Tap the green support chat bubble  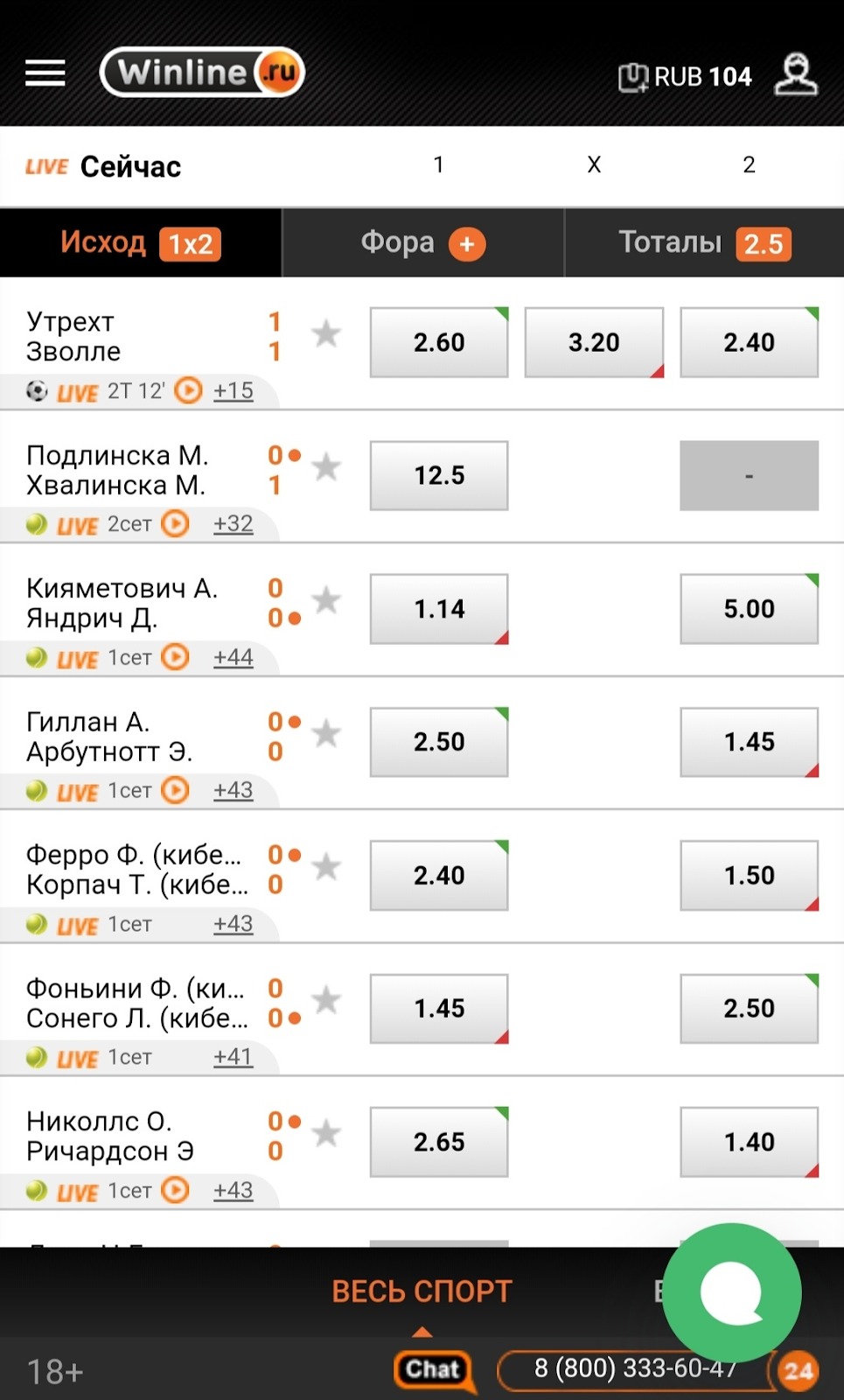coord(732,1293)
